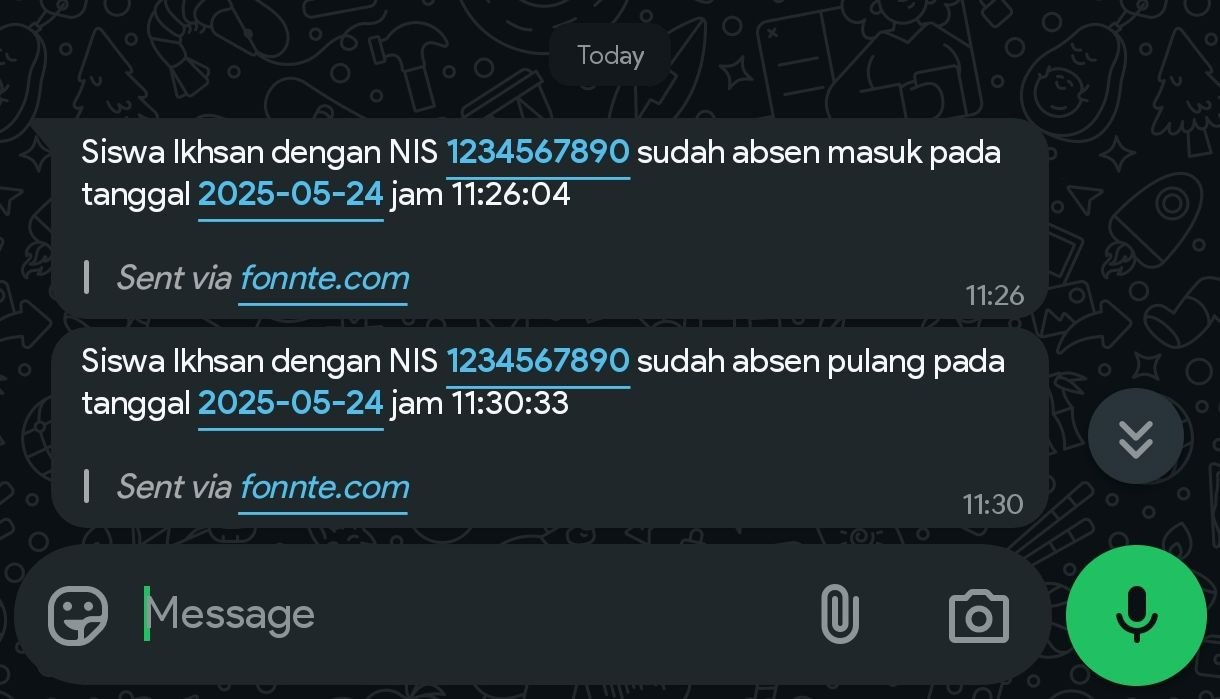This screenshot has width=1220, height=699.
Task: Open the fonnte.com link in the 11:26 message
Action: point(324,278)
